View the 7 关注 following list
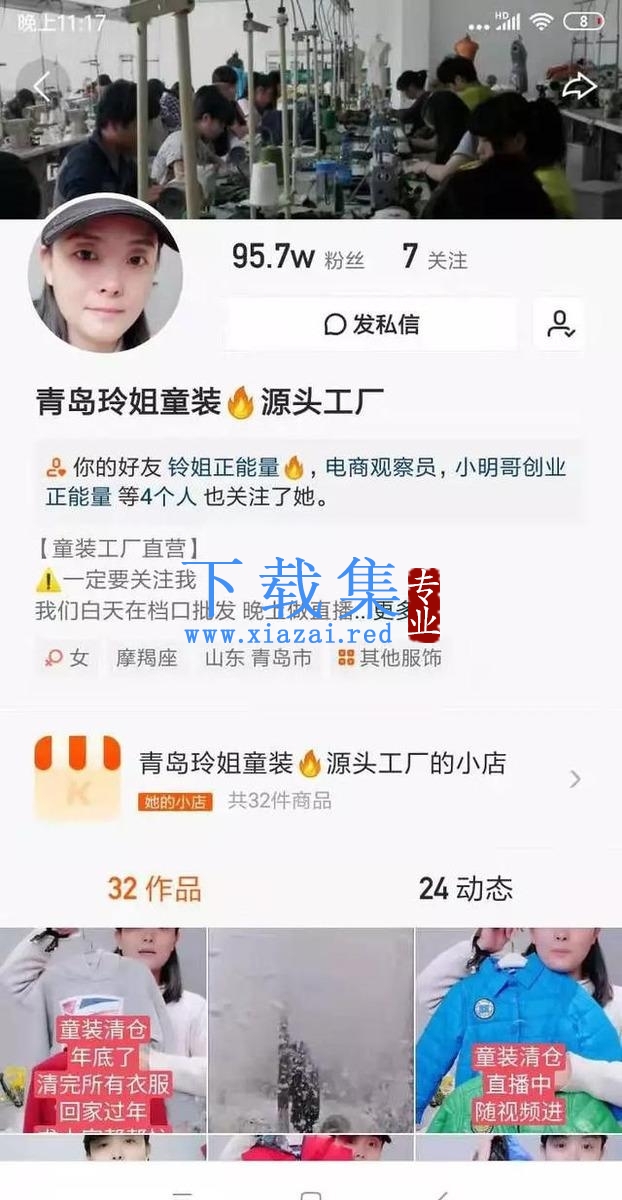Screen dimensions: 622x1200 (x=435, y=258)
